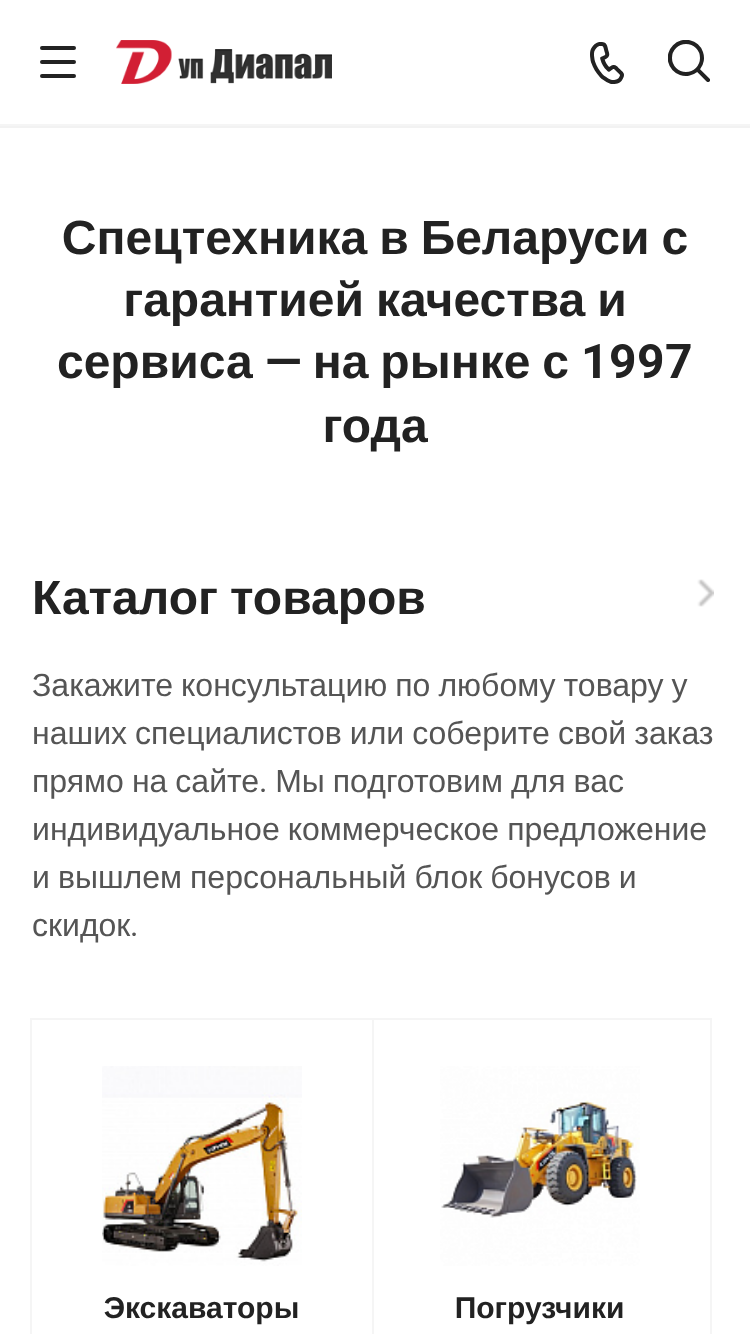Open the Экскаваторы category card
Image resolution: width=750 pixels, height=1334 pixels.
(202, 1177)
